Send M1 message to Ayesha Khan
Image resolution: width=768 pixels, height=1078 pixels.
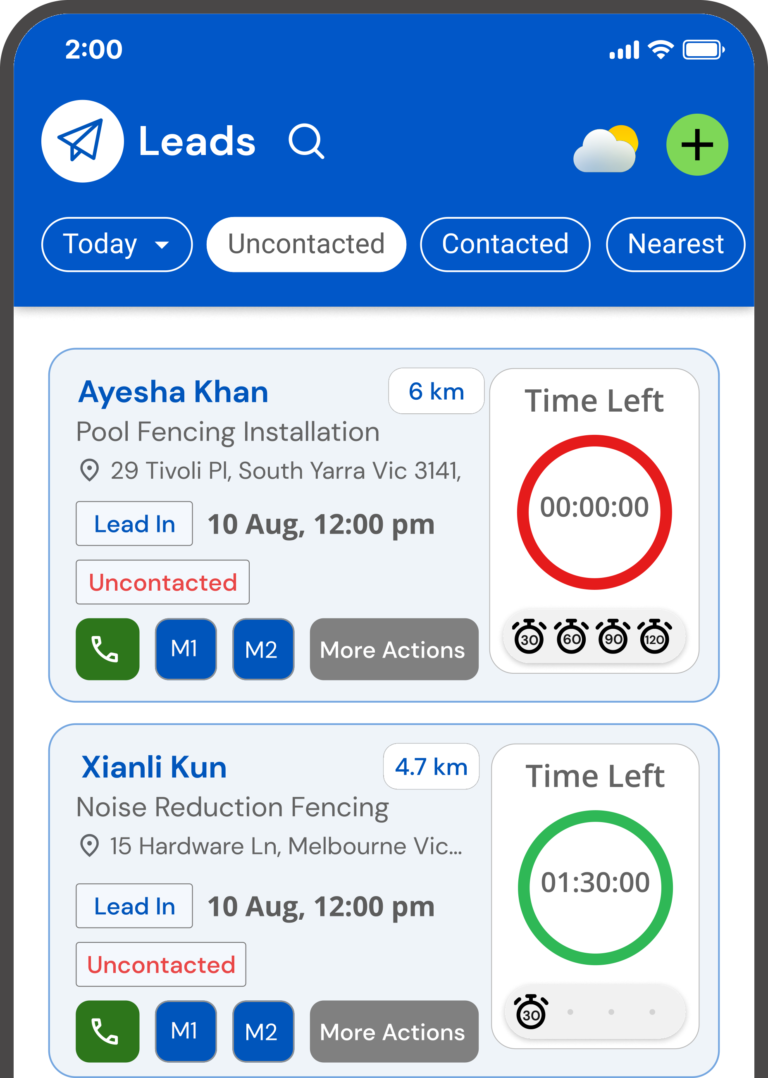pos(185,649)
